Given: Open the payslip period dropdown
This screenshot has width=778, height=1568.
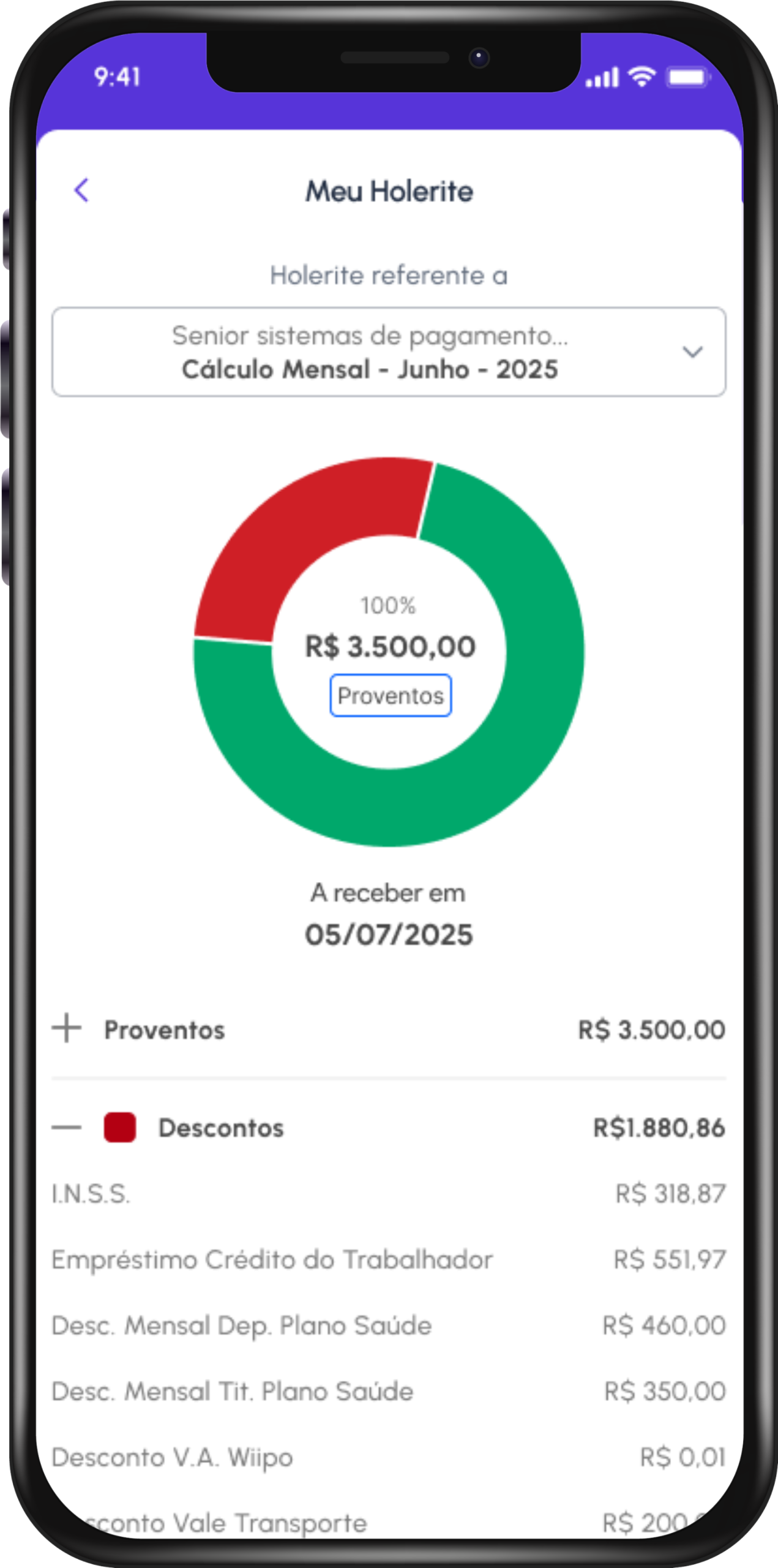Looking at the screenshot, I should (389, 352).
